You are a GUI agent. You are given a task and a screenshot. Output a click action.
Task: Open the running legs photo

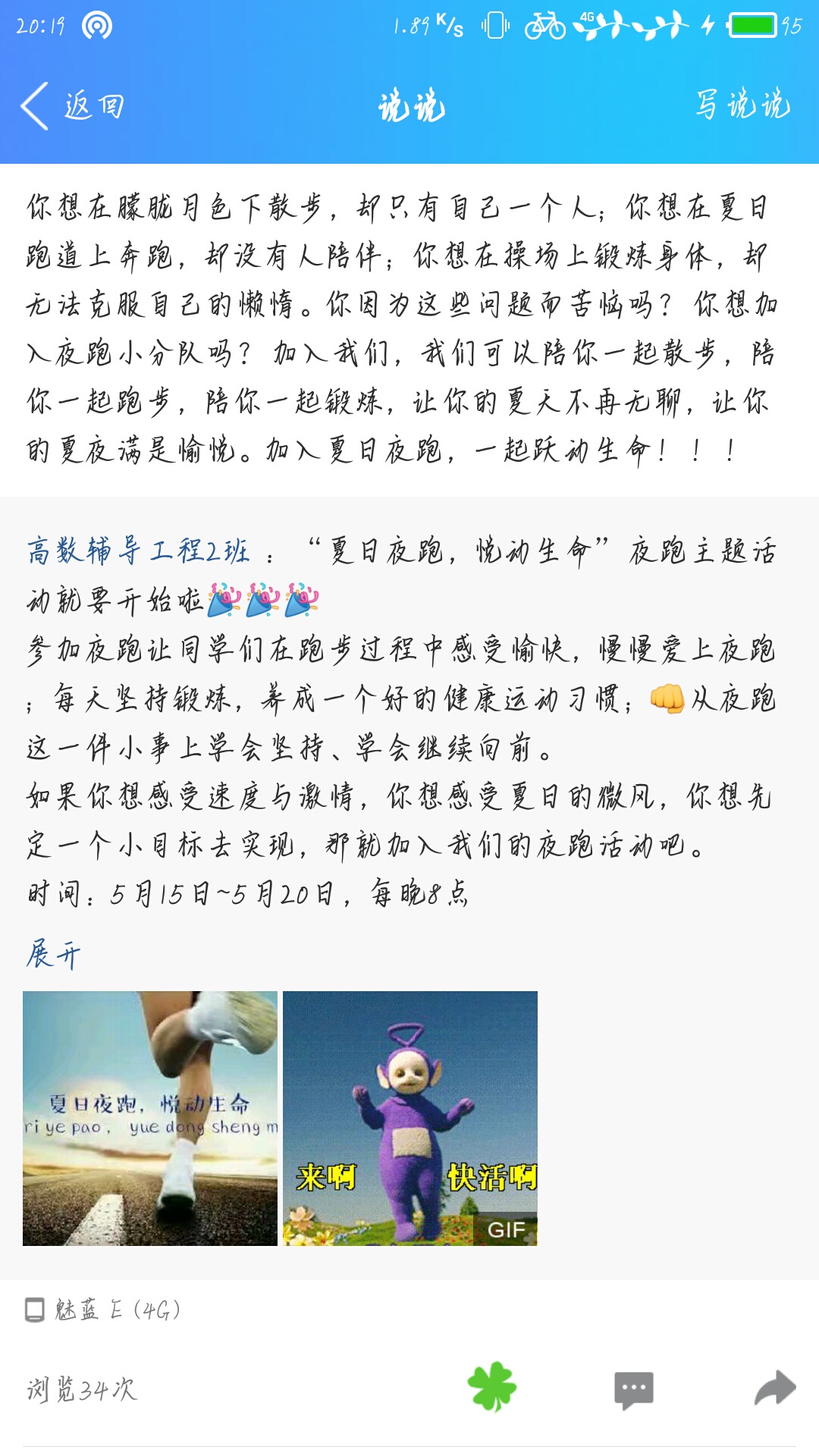[x=150, y=1118]
